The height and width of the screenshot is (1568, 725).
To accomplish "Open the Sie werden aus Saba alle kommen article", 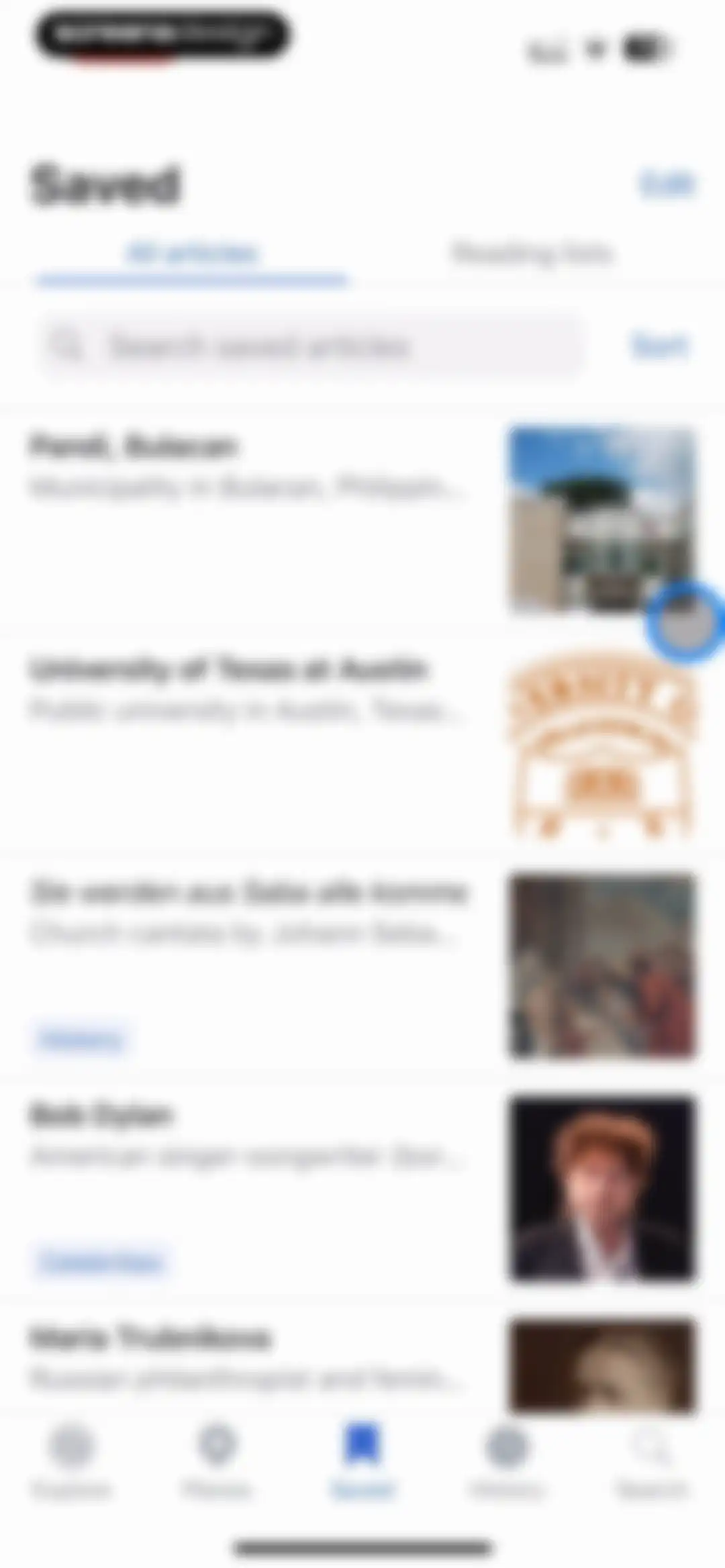I will click(x=362, y=964).
